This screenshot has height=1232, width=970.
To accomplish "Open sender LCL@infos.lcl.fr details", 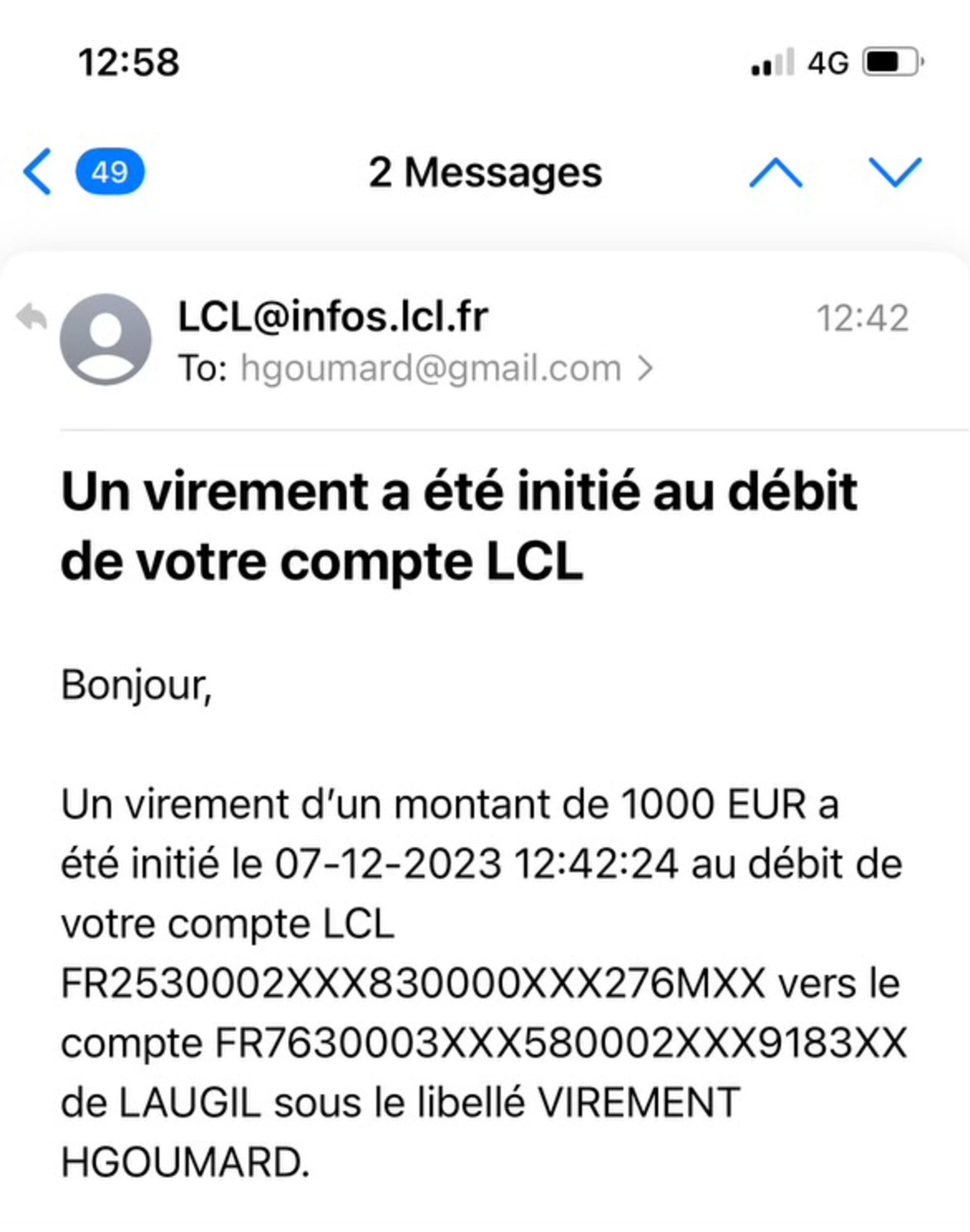I will click(333, 317).
